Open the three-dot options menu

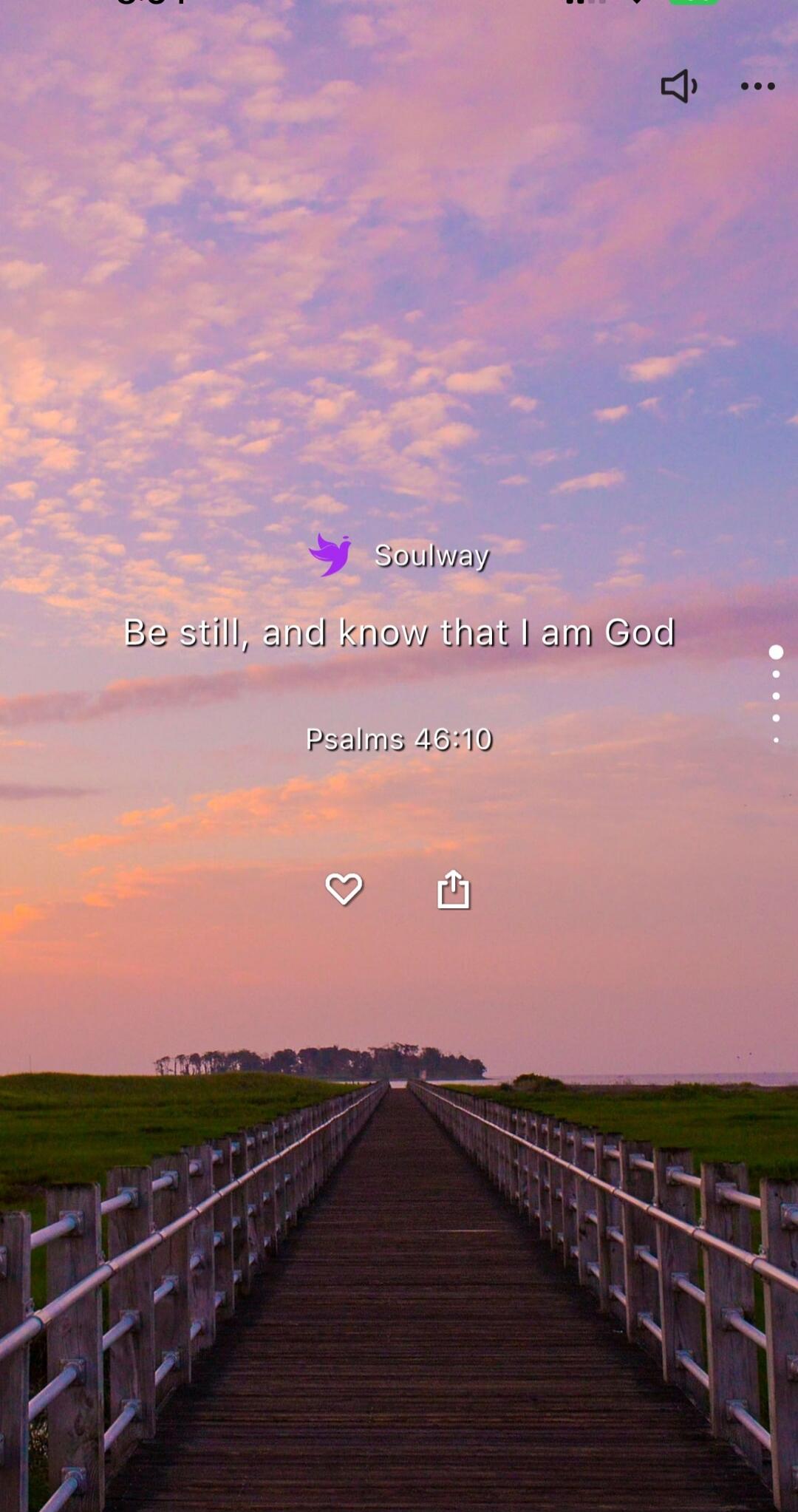pyautogui.click(x=757, y=86)
